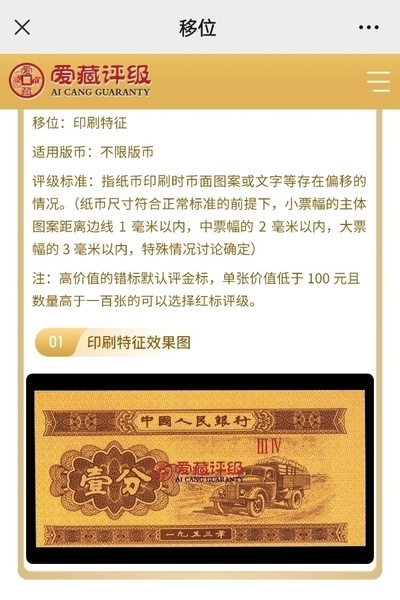Image resolution: width=400 pixels, height=600 pixels.
Task: Open the hamburger navigation menu
Action: pyautogui.click(x=378, y=82)
